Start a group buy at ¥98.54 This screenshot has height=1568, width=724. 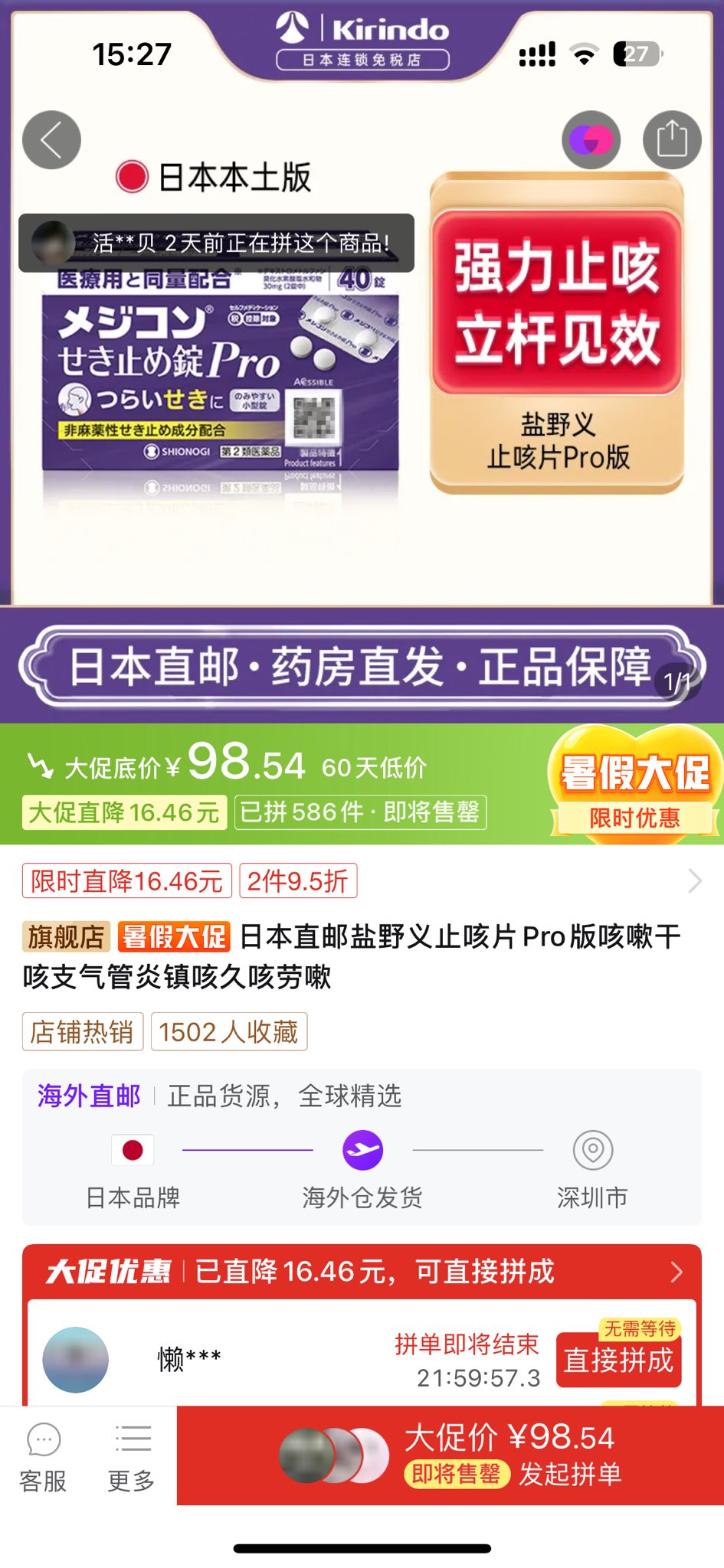450,1455
